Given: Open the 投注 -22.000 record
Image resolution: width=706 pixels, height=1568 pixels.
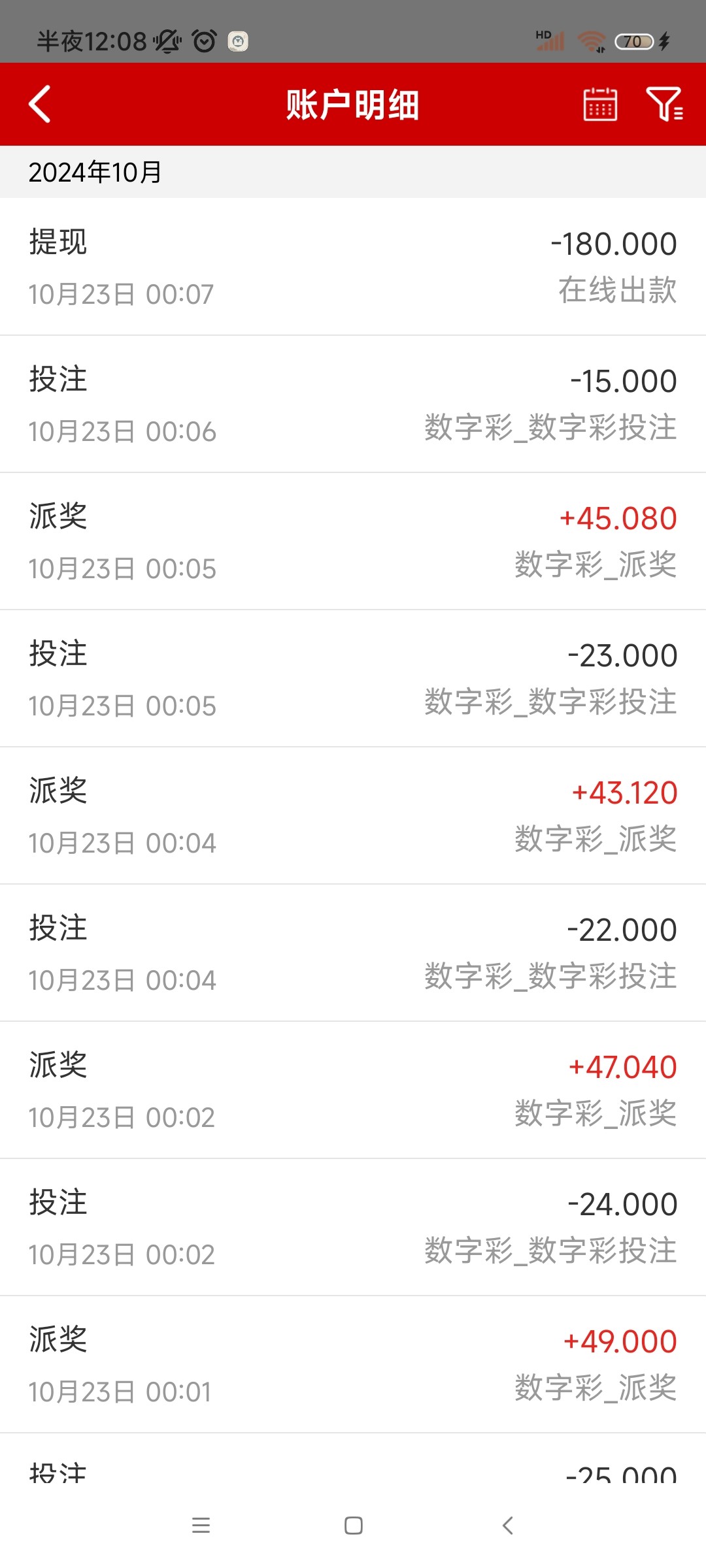Looking at the screenshot, I should pos(353,953).
